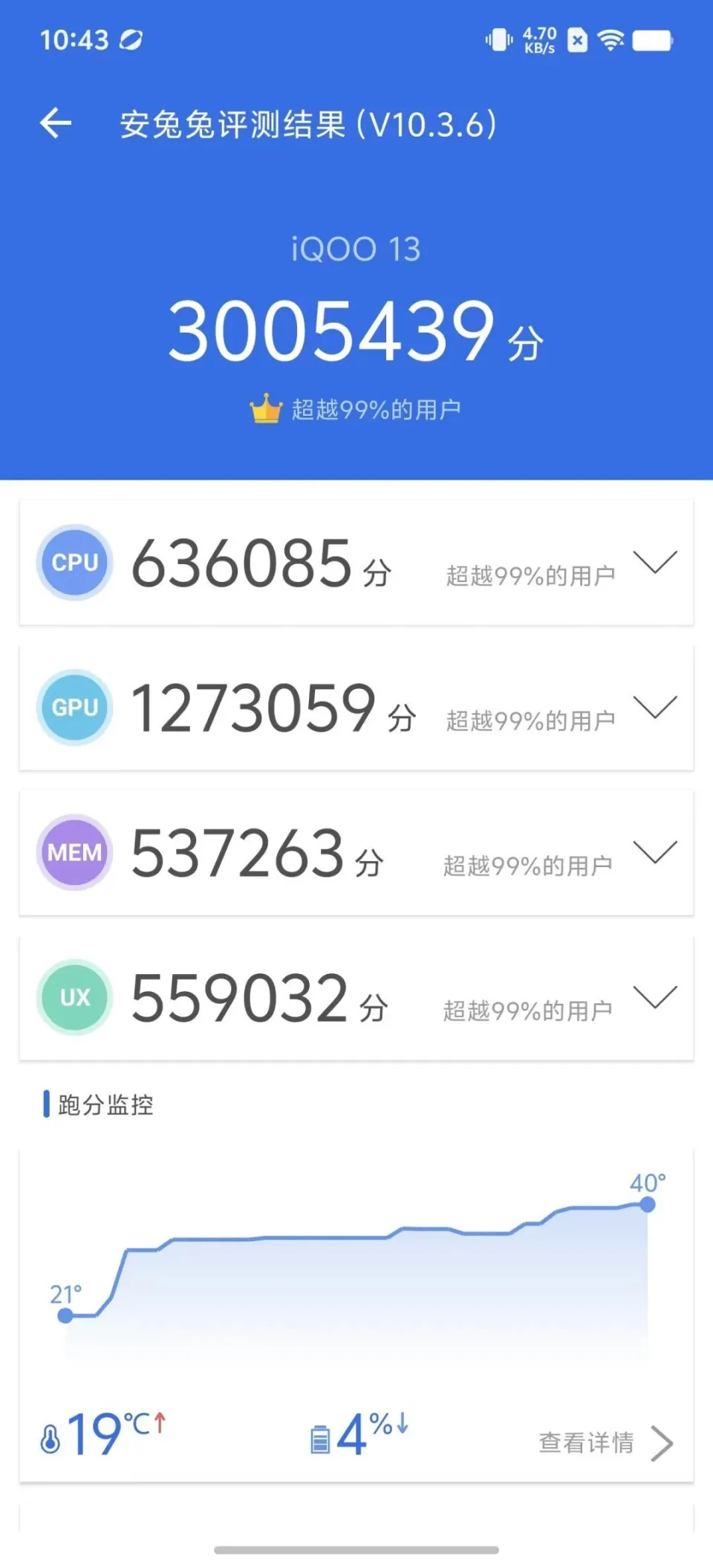Expand the MEM score section
The width and height of the screenshot is (713, 1568).
[654, 852]
